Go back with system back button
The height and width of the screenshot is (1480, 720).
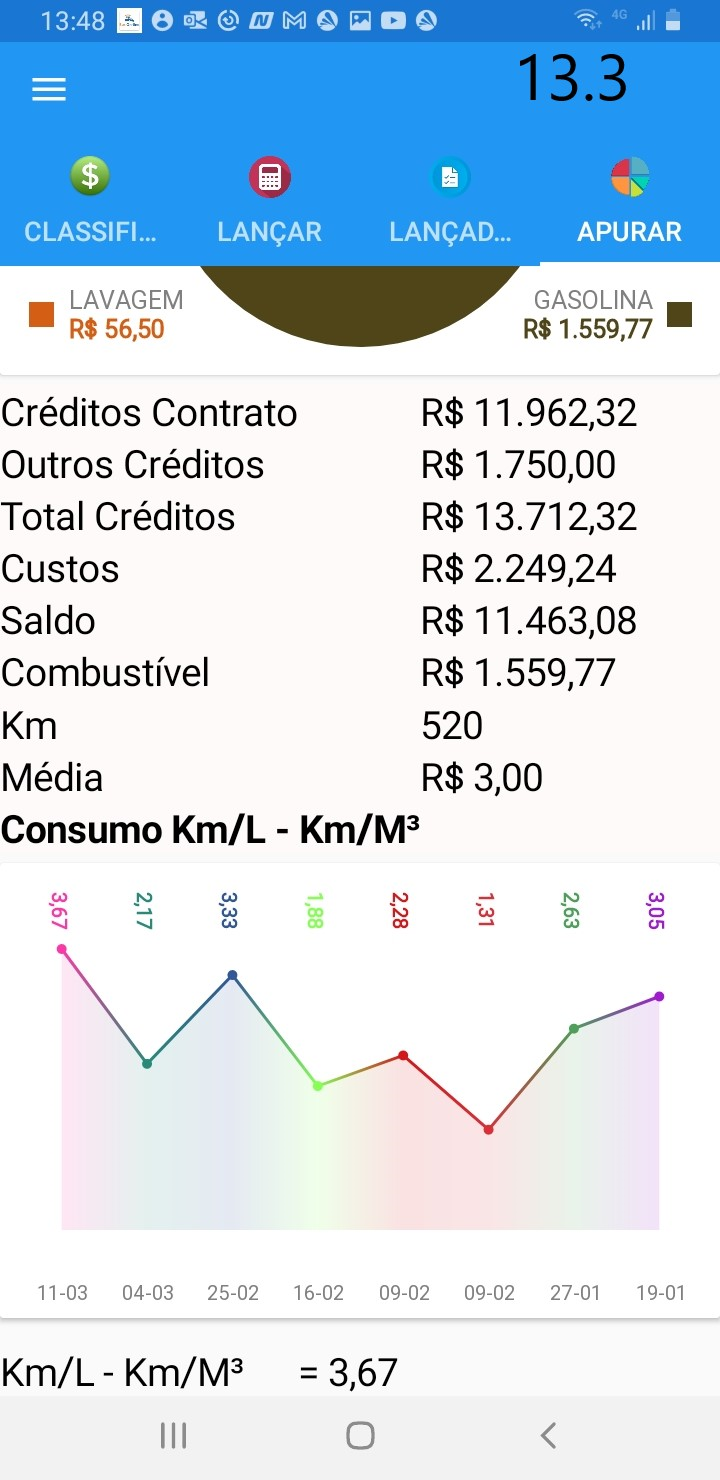click(547, 1436)
